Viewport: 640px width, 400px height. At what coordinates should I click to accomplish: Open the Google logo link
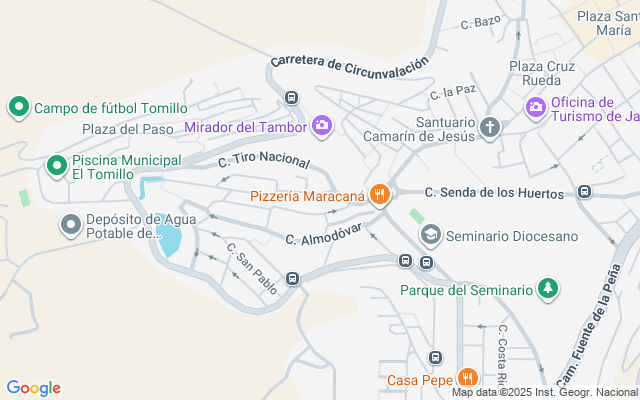[x=33, y=388]
